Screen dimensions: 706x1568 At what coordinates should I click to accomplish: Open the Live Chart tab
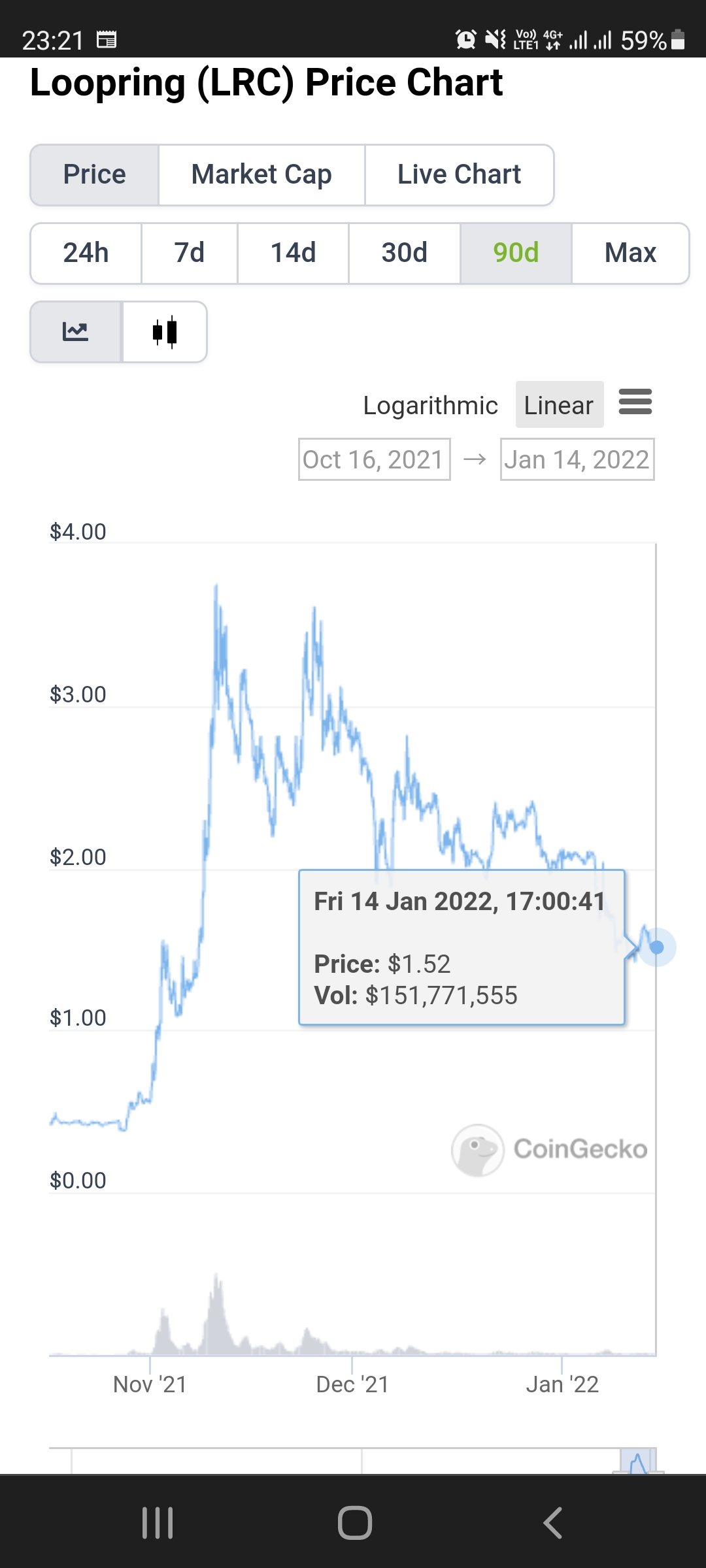[x=459, y=175]
